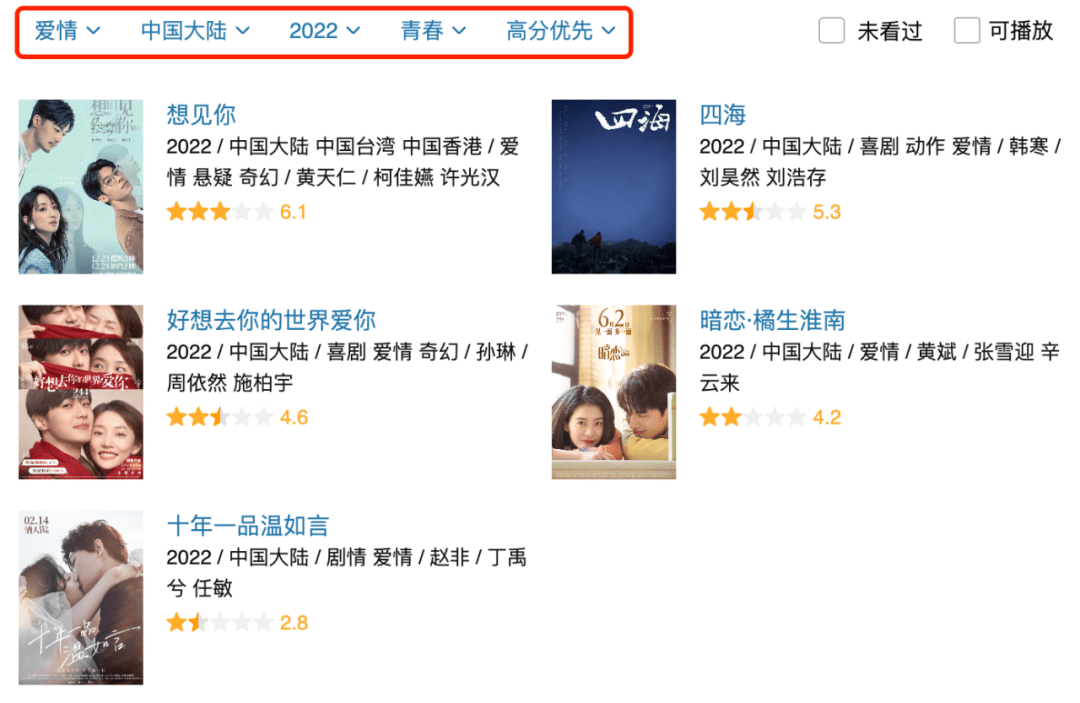The height and width of the screenshot is (703, 1080).
Task: Open 暗恋·橘生淮南 title link
Action: point(773,320)
